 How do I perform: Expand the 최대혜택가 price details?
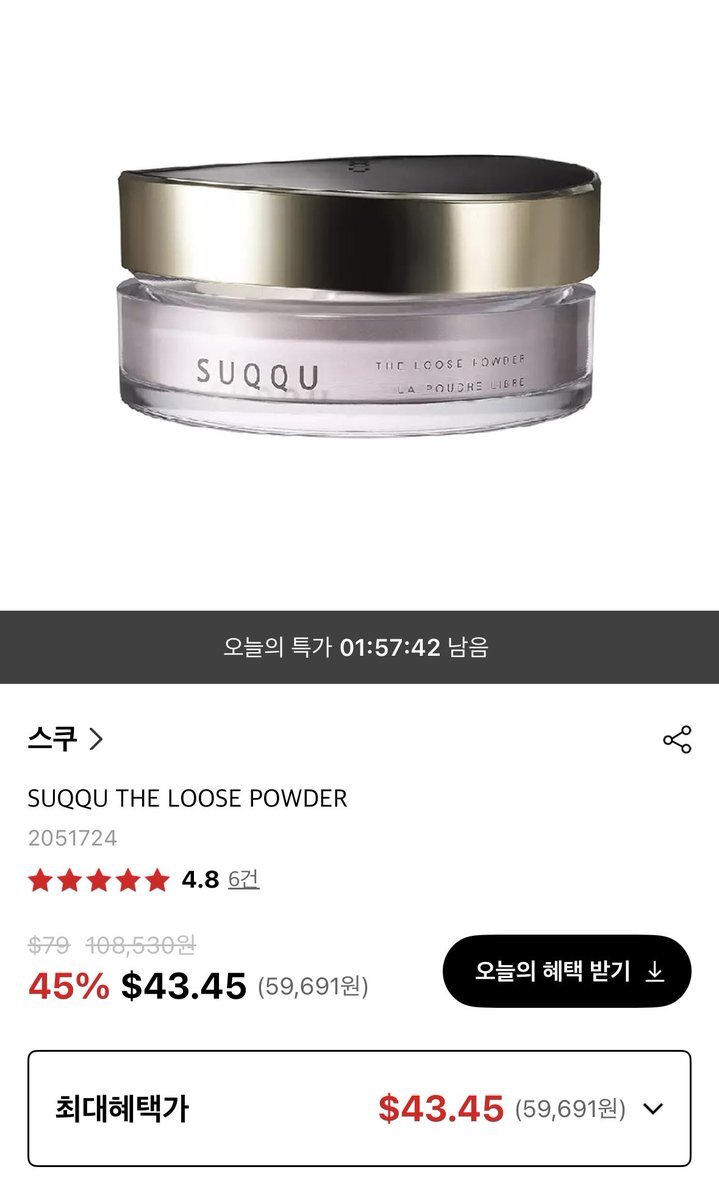359,1108
